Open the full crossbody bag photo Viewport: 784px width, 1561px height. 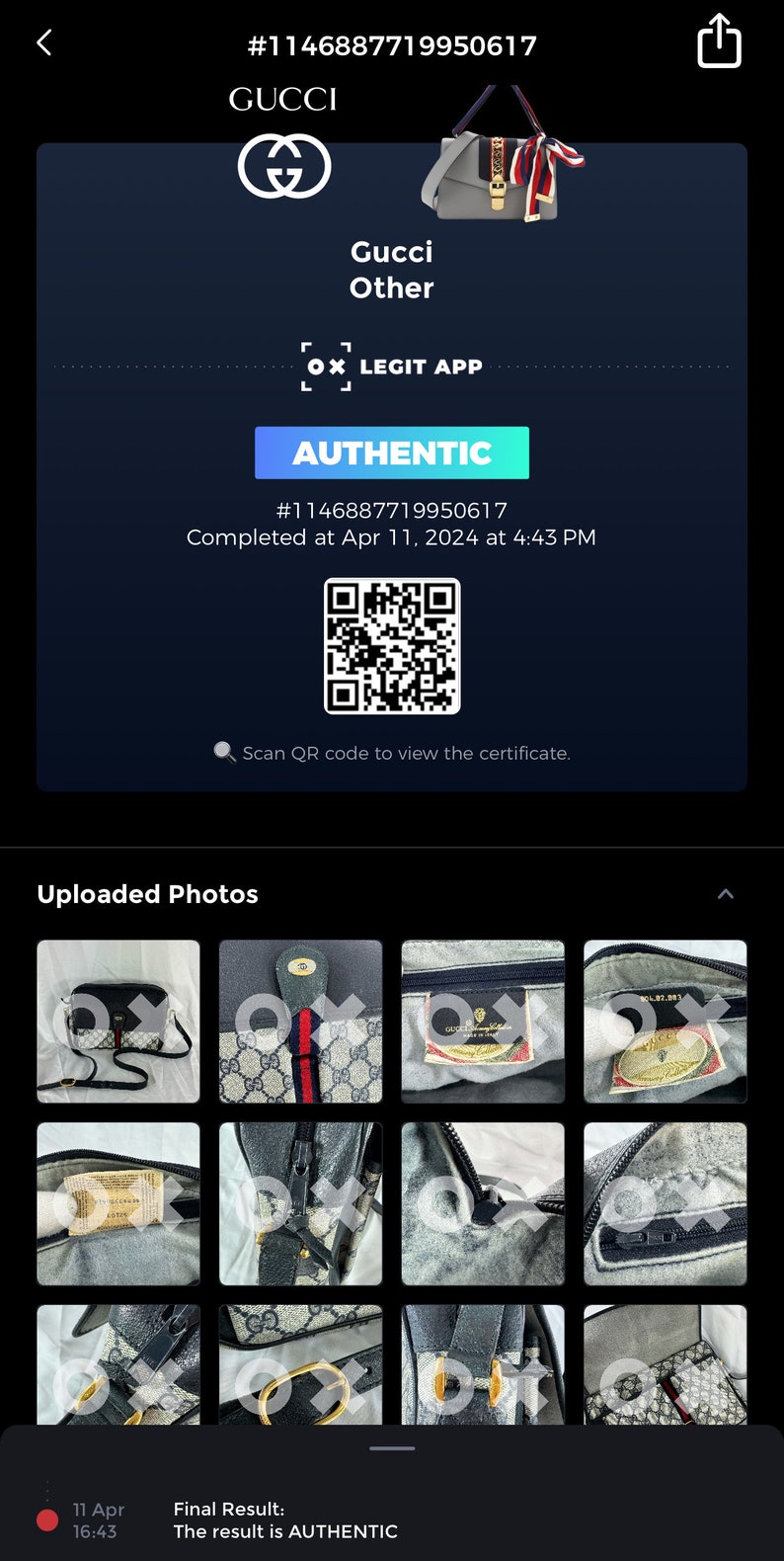click(118, 1022)
